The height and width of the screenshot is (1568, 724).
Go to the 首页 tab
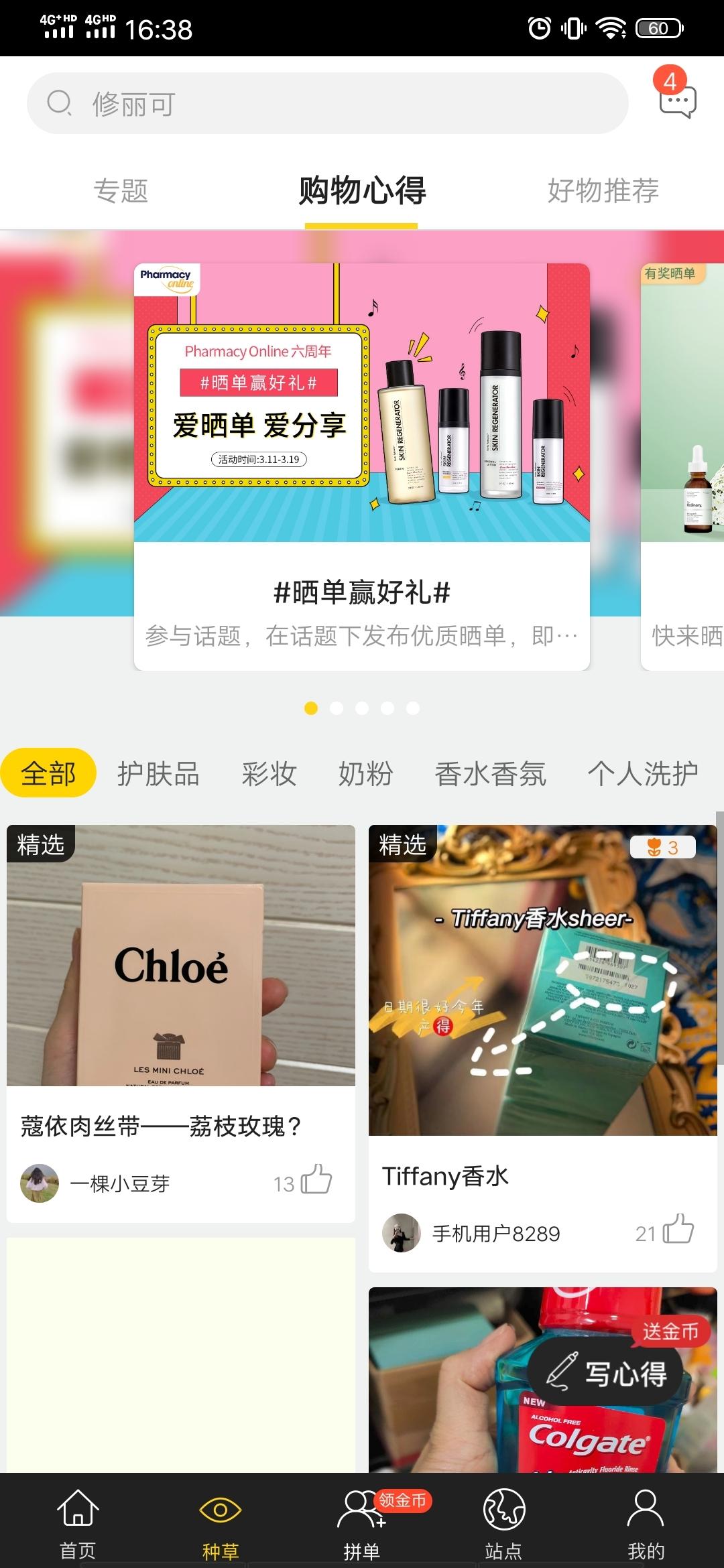point(78,1520)
